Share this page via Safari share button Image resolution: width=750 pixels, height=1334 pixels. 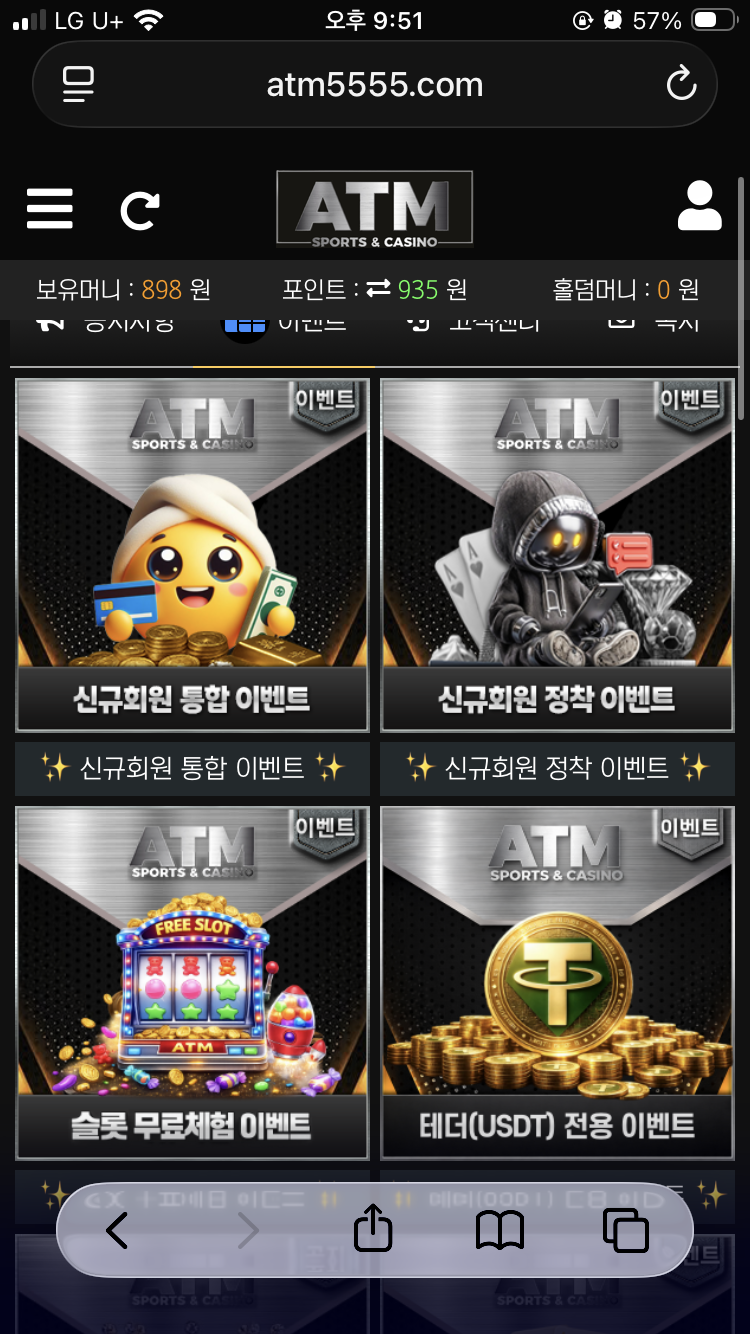tap(373, 1228)
